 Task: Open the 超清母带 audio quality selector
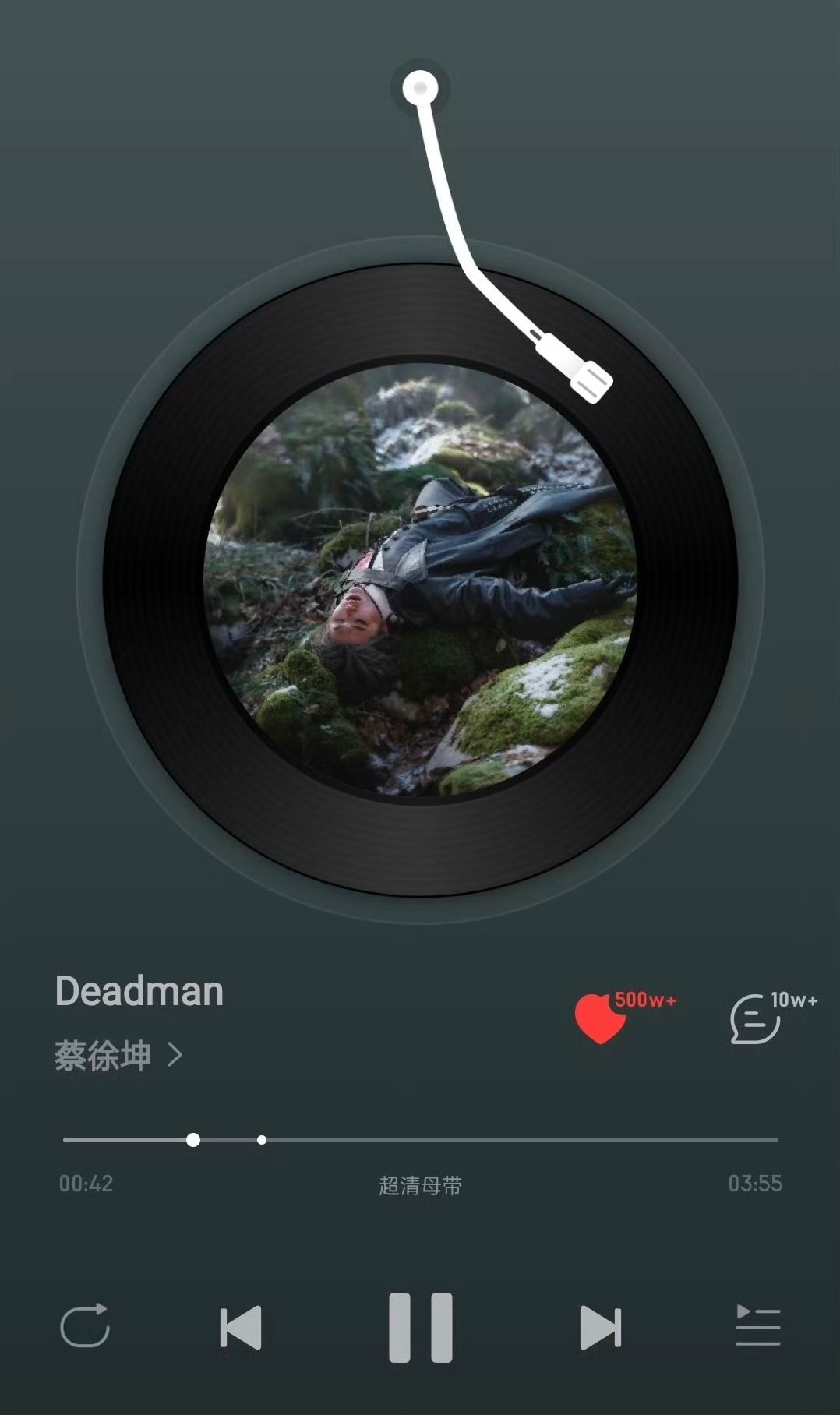coord(418,1185)
